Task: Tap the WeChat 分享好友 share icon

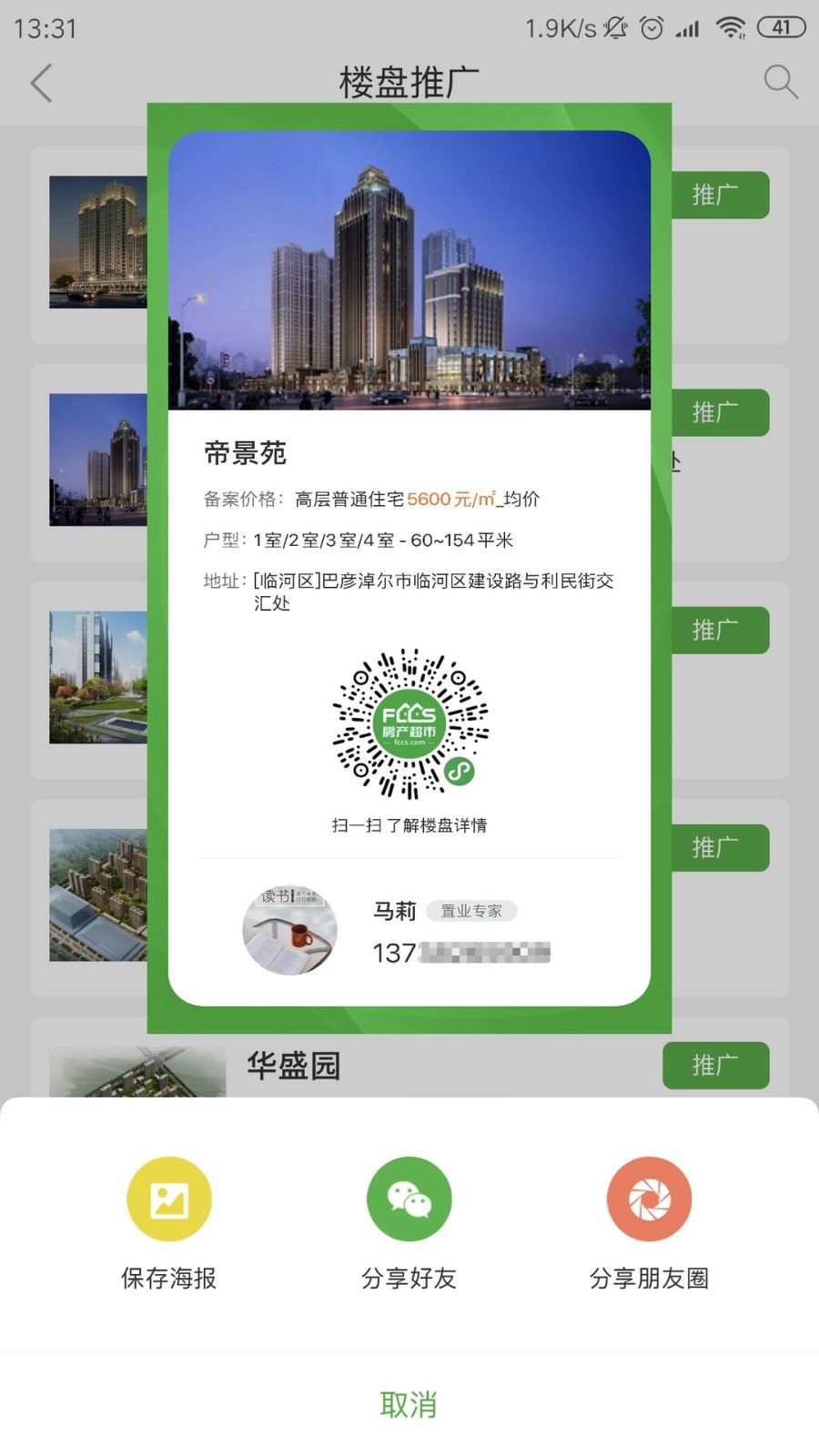Action: 409,1198
